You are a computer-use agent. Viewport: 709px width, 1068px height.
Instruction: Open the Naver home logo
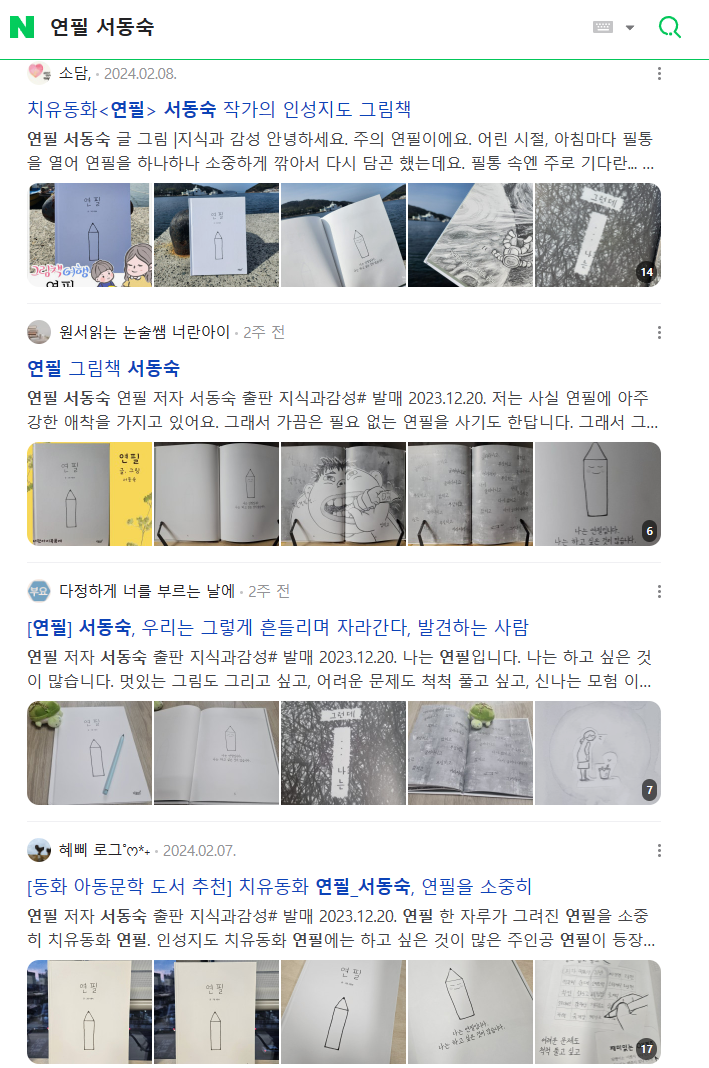click(22, 27)
